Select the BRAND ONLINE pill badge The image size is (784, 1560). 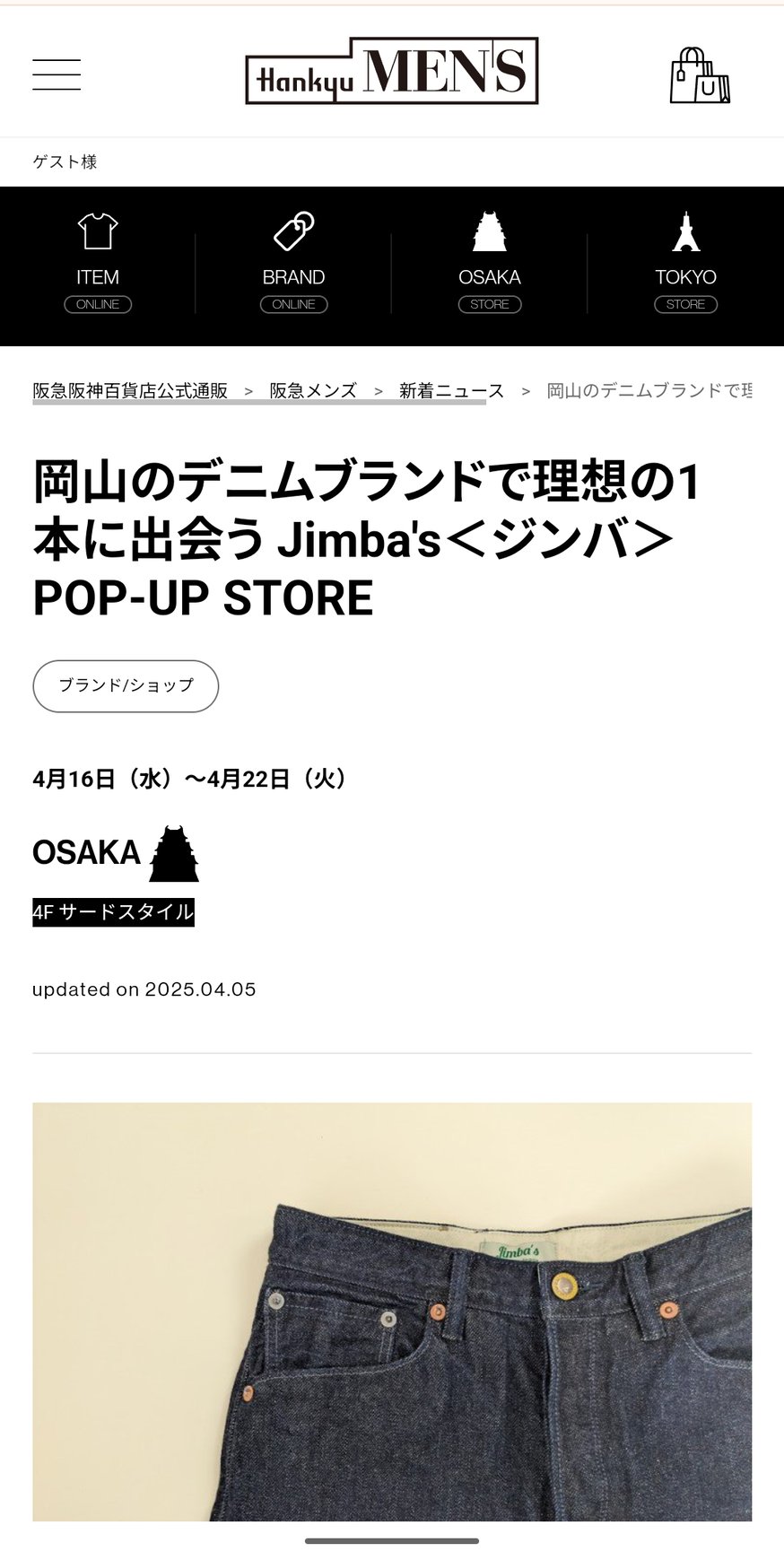point(294,304)
